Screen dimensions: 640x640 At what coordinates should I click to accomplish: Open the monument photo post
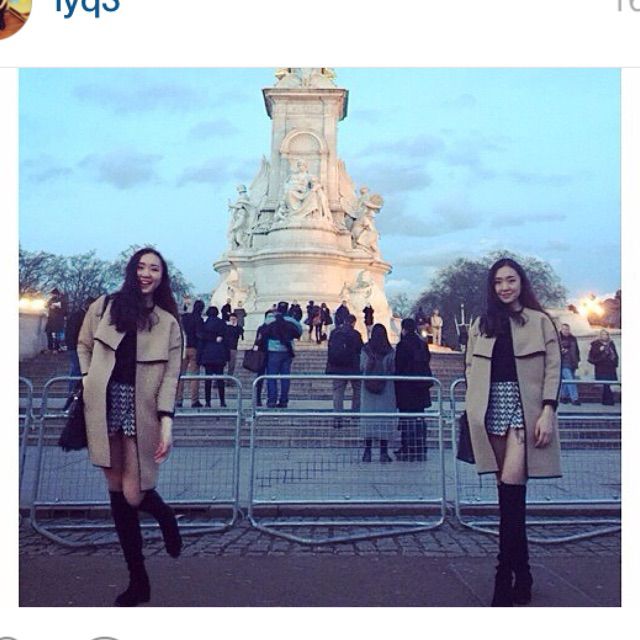319,337
